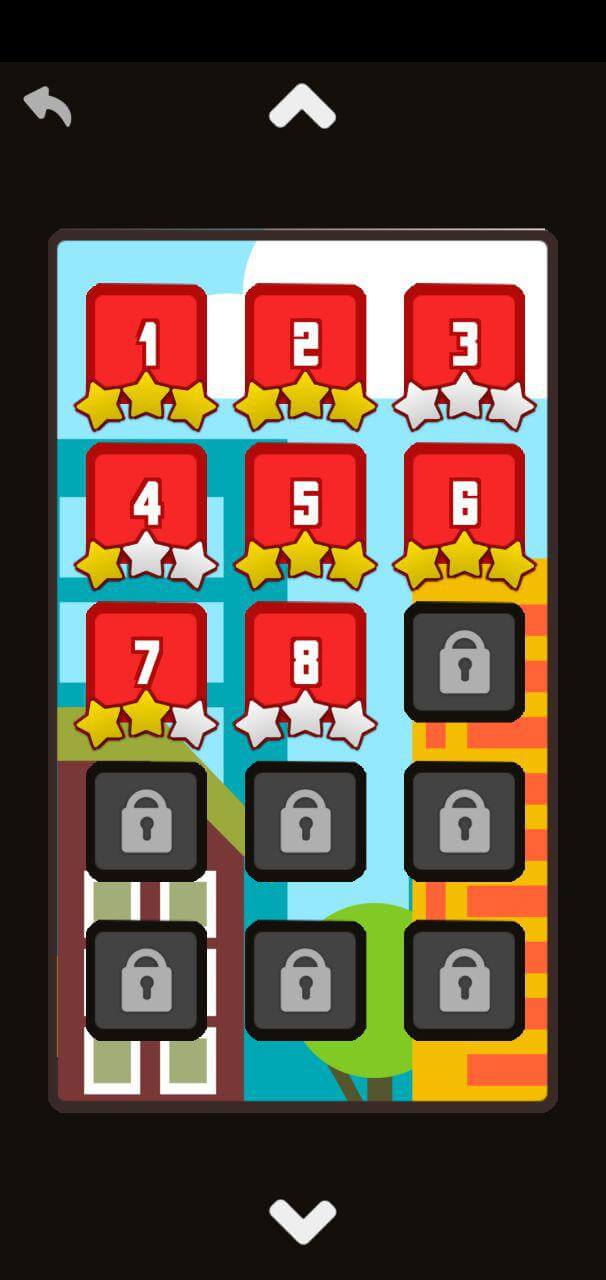606x1280 pixels.
Task: Launch level 5
Action: 305,503
